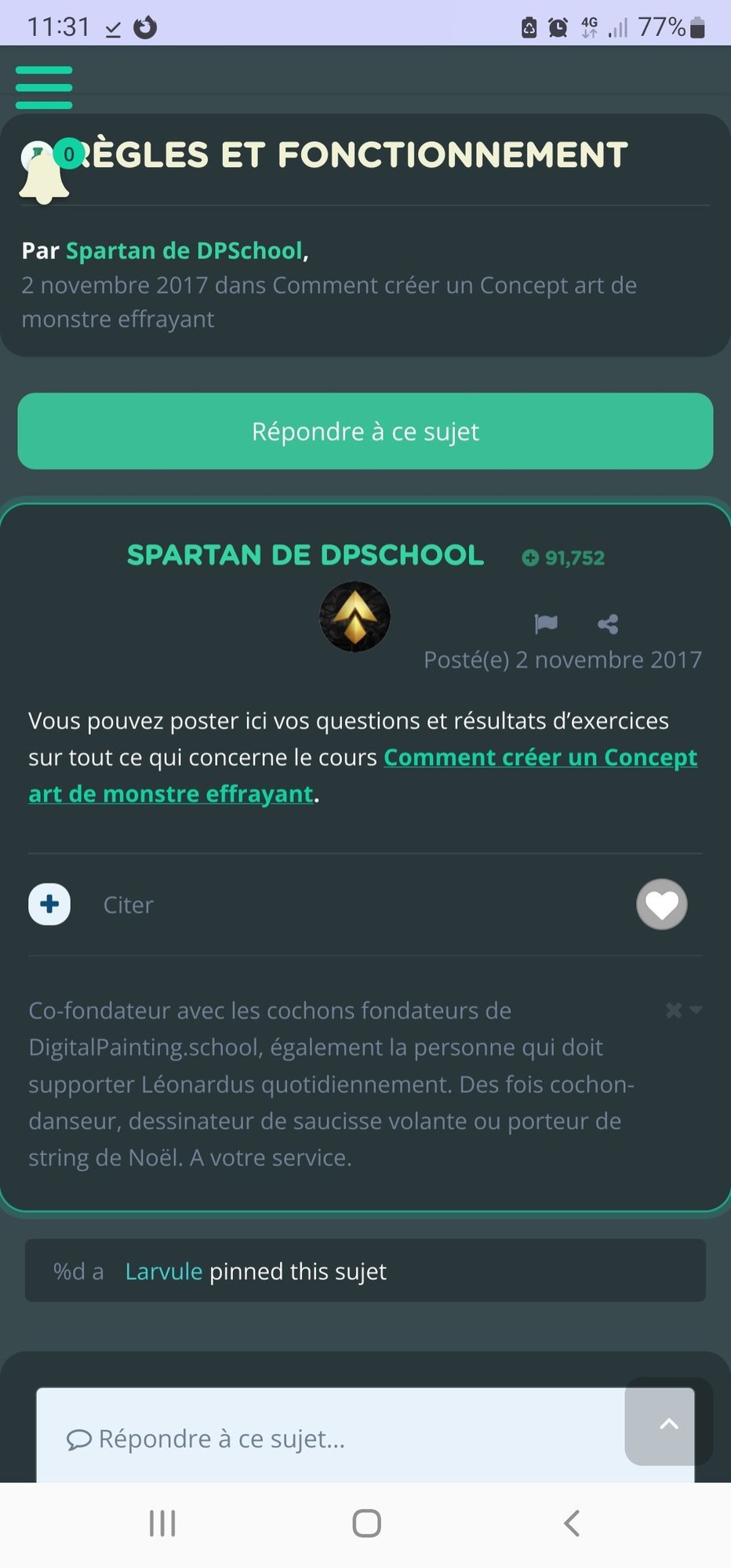Tap the 'Répondre à ce sujet…' reply field
Screen dimensions: 731x1568
click(x=314, y=1438)
